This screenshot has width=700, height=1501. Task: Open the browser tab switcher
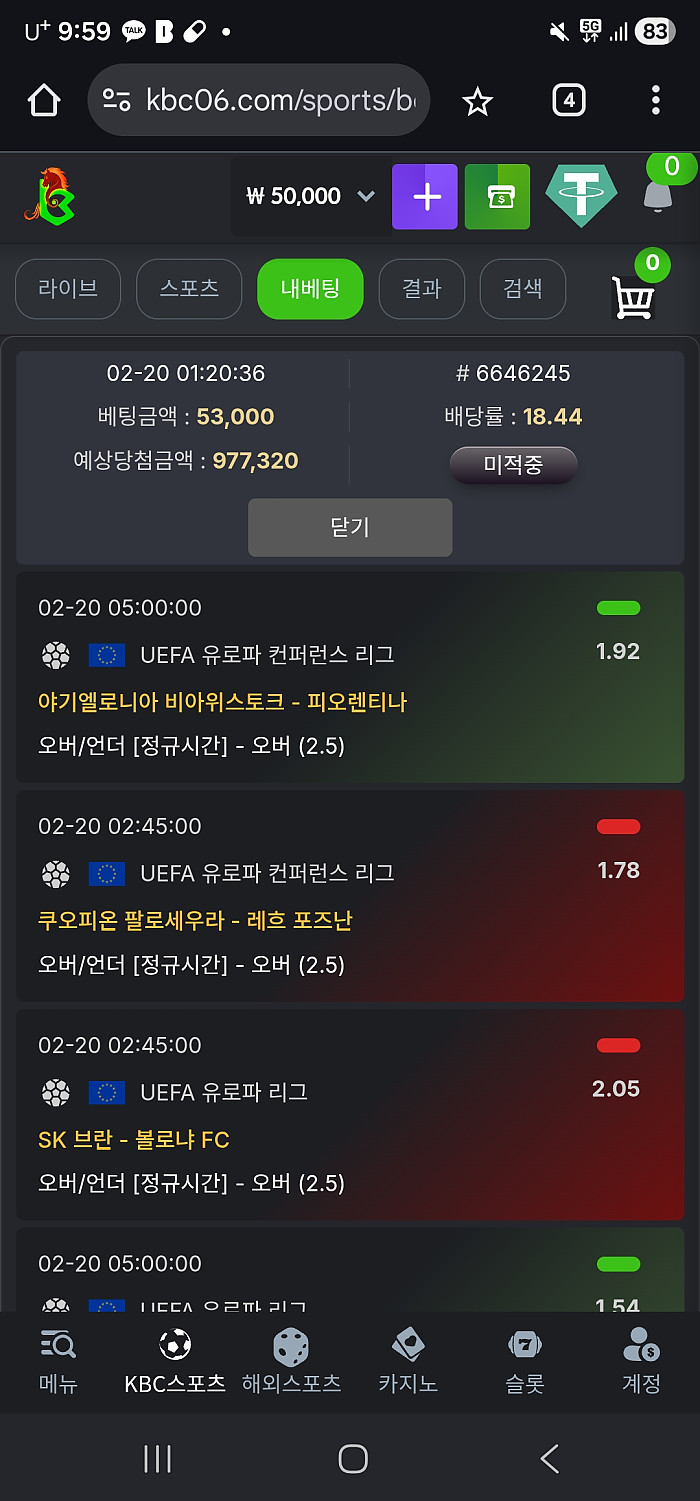[568, 100]
